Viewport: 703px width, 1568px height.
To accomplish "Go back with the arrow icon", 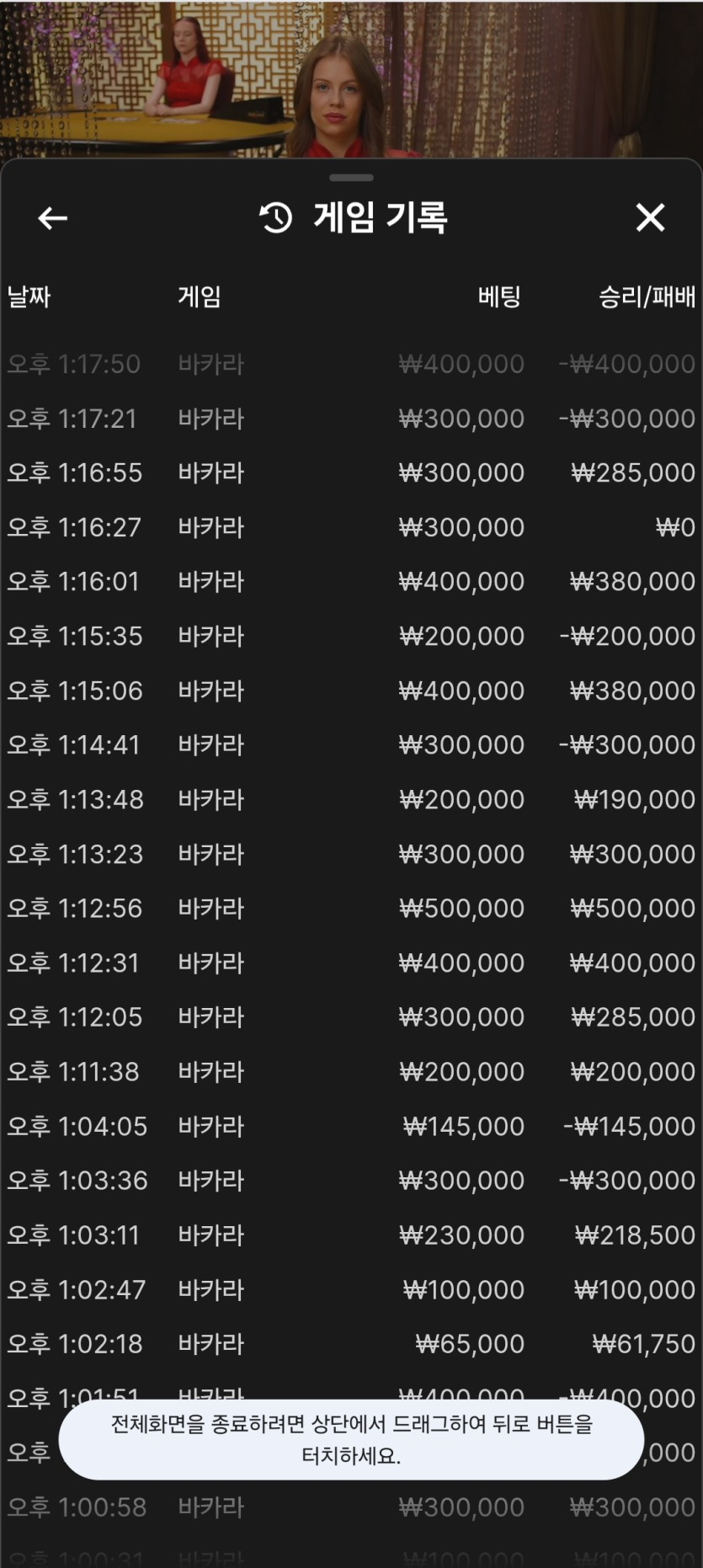I will click(52, 218).
